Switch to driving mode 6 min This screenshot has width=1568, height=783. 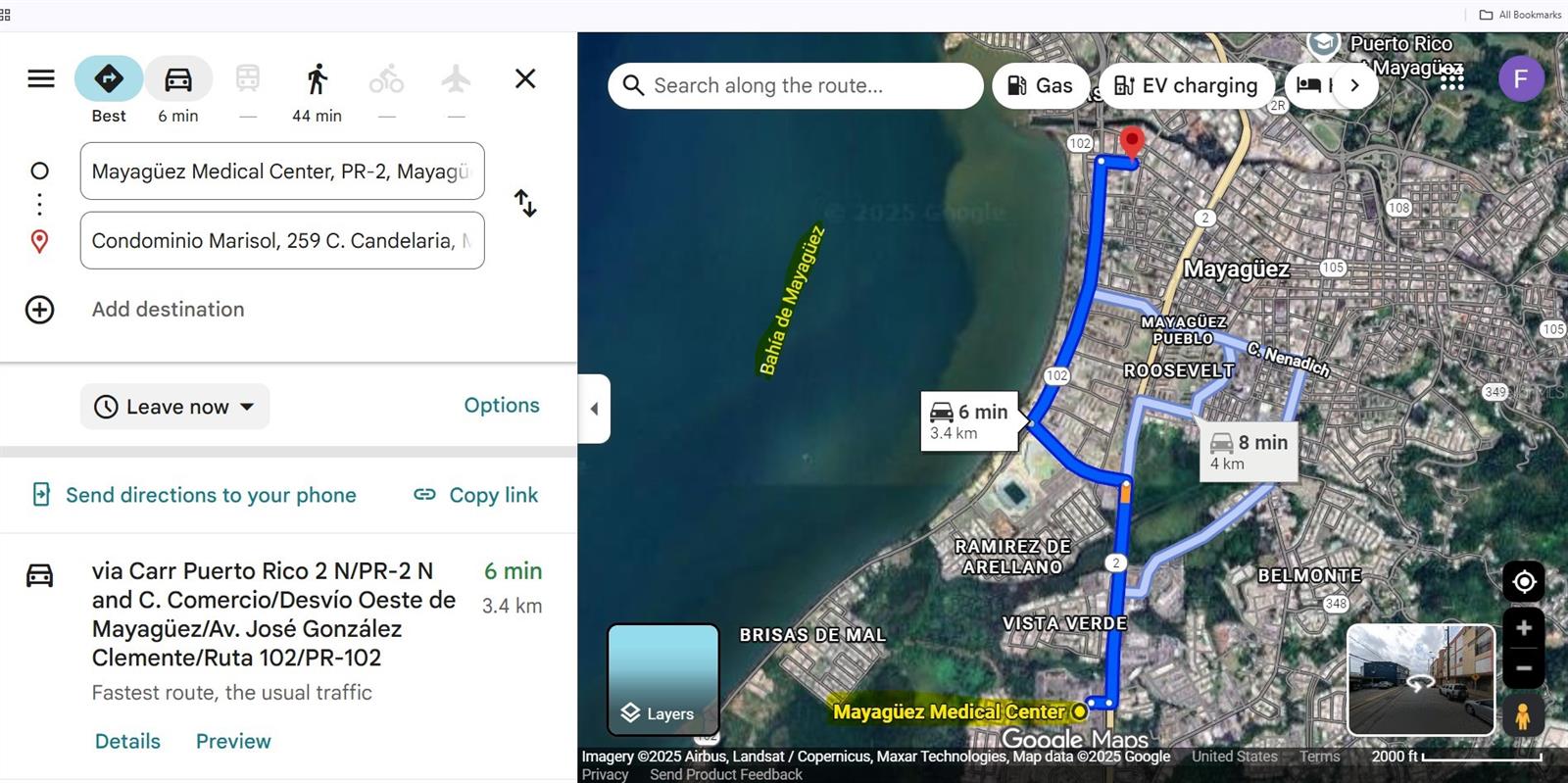[x=178, y=79]
